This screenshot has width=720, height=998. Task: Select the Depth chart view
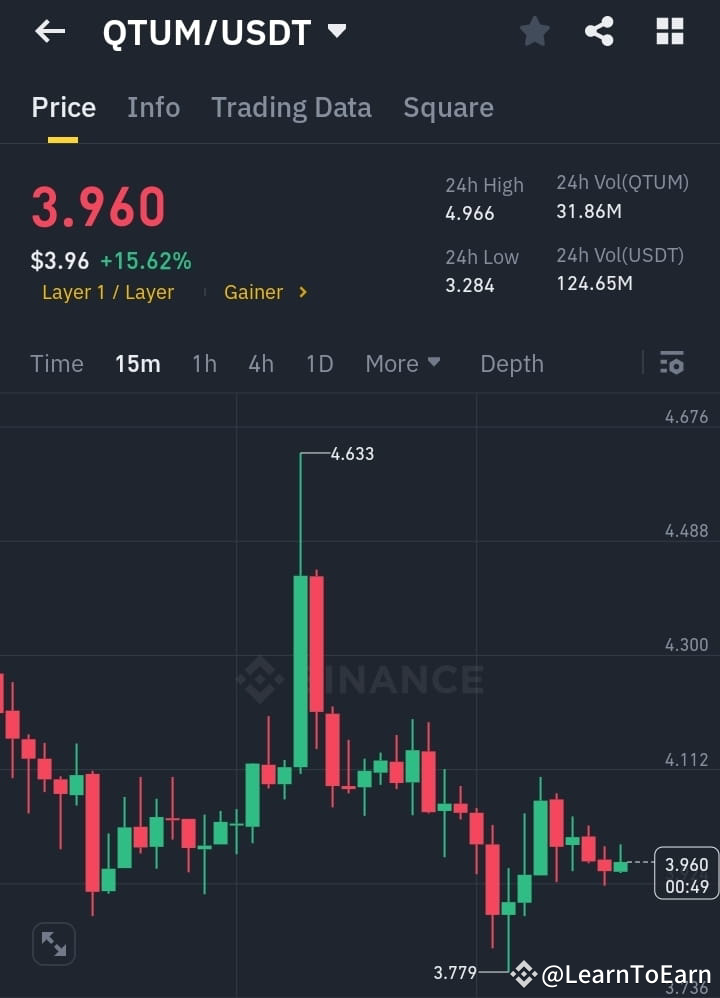point(512,363)
